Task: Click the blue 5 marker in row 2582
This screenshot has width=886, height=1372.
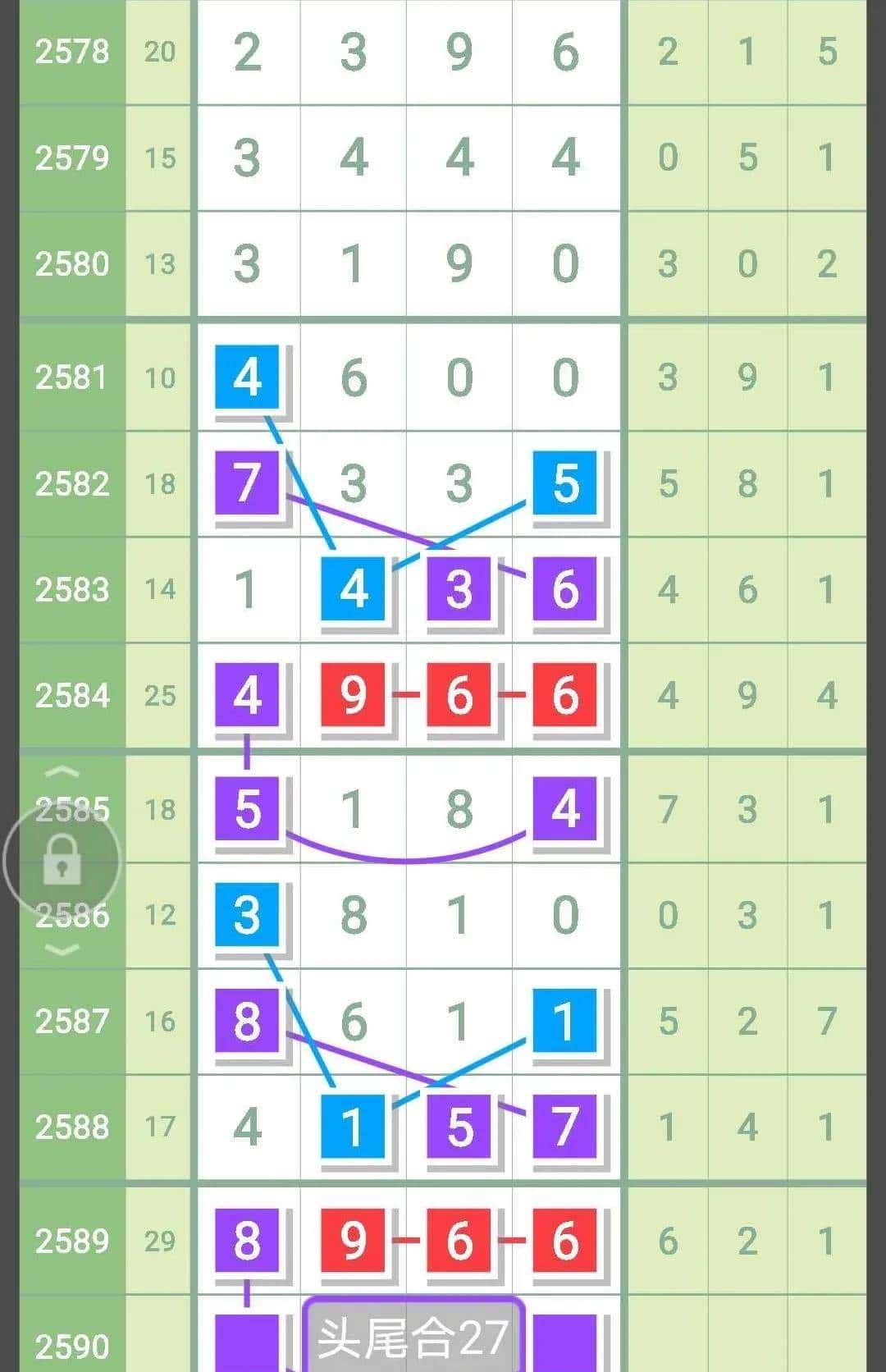Action: click(x=563, y=483)
